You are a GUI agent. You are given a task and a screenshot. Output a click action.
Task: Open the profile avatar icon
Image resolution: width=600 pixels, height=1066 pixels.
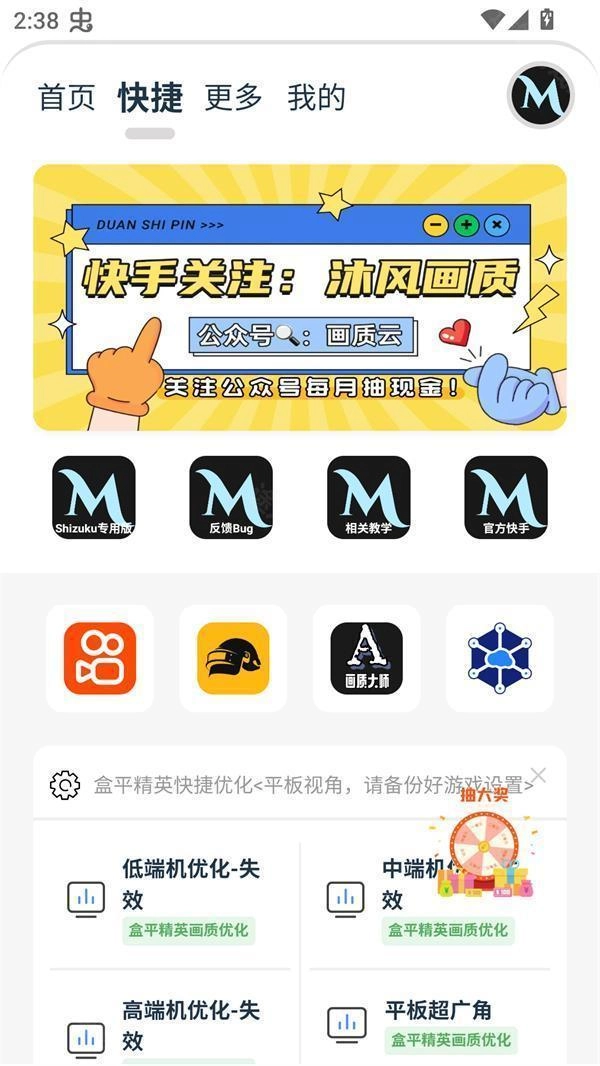(x=541, y=96)
